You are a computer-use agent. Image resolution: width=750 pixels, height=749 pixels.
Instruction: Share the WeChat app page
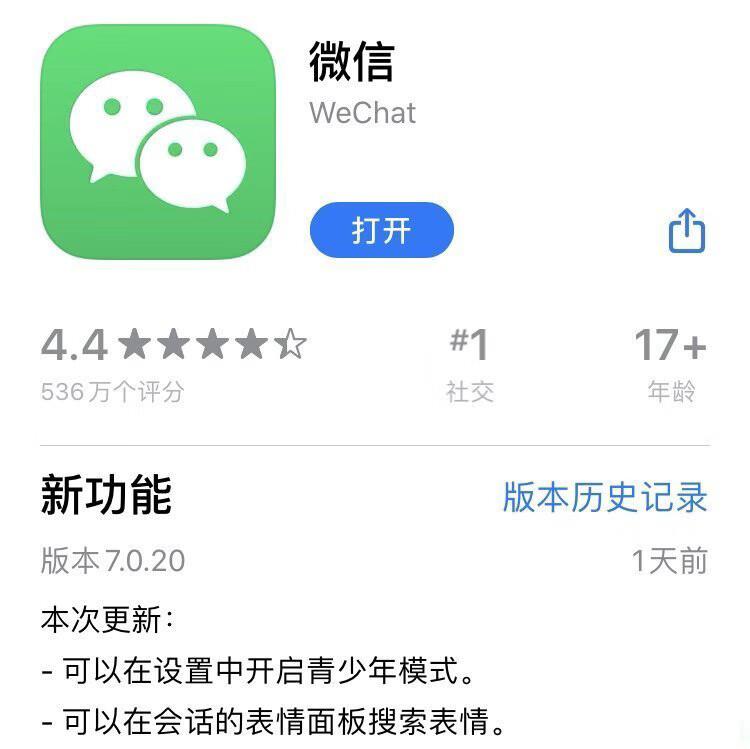686,231
